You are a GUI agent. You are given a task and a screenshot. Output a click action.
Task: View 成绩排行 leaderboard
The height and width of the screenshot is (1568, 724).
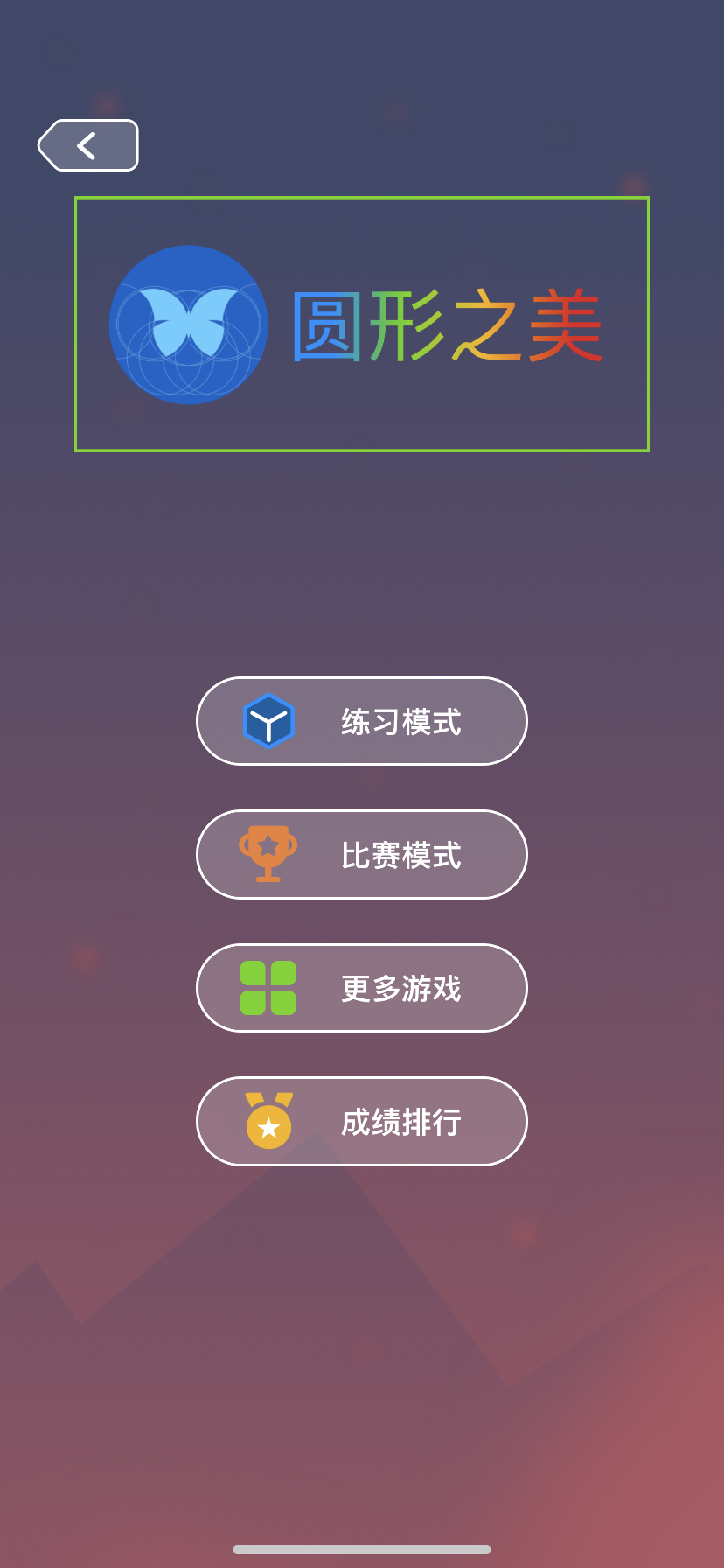click(362, 1122)
